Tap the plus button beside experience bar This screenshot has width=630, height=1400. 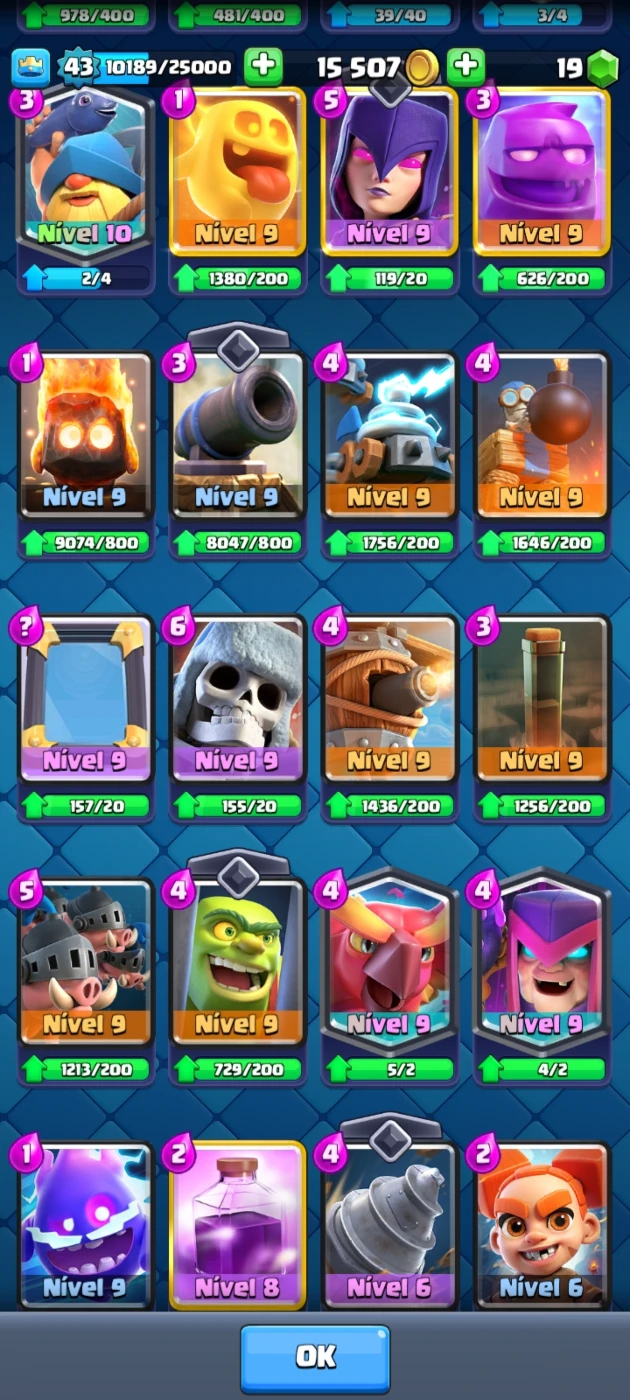click(x=263, y=66)
